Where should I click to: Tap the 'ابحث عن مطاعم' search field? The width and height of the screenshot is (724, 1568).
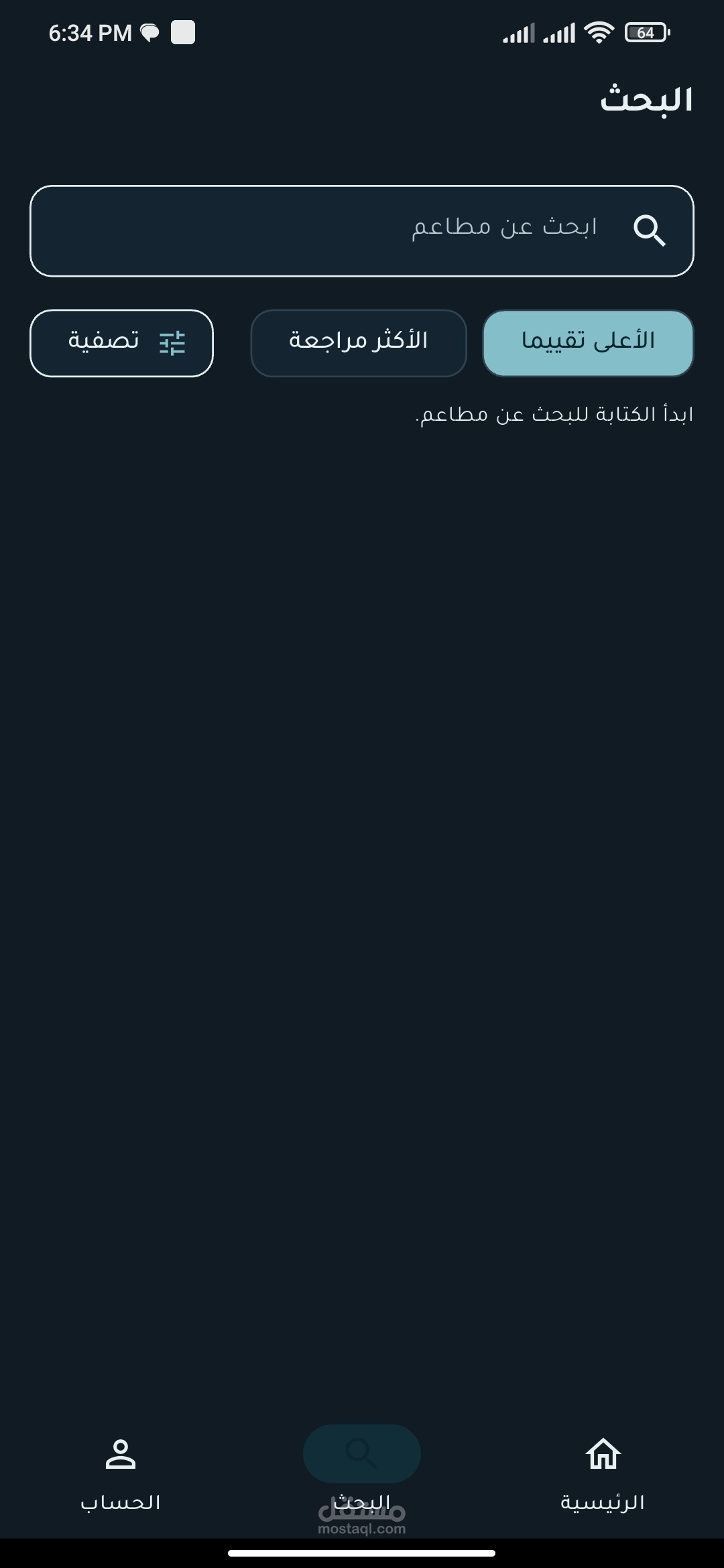[362, 231]
